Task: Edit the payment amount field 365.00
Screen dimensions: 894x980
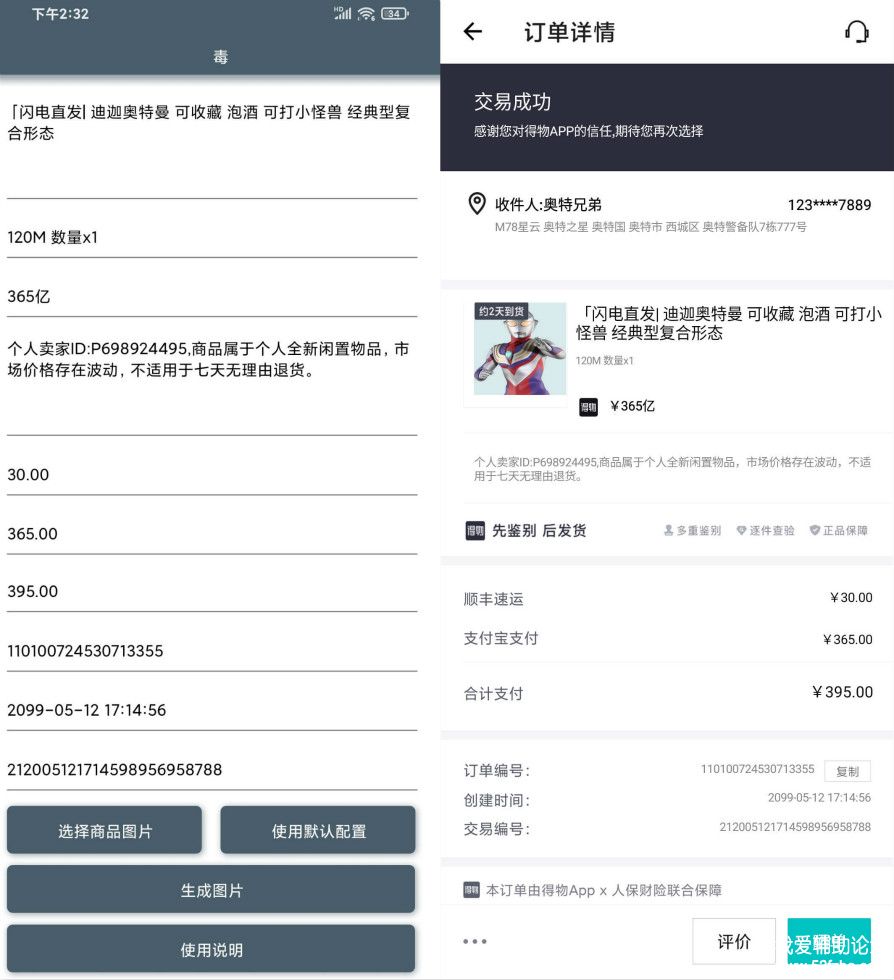Action: point(211,533)
